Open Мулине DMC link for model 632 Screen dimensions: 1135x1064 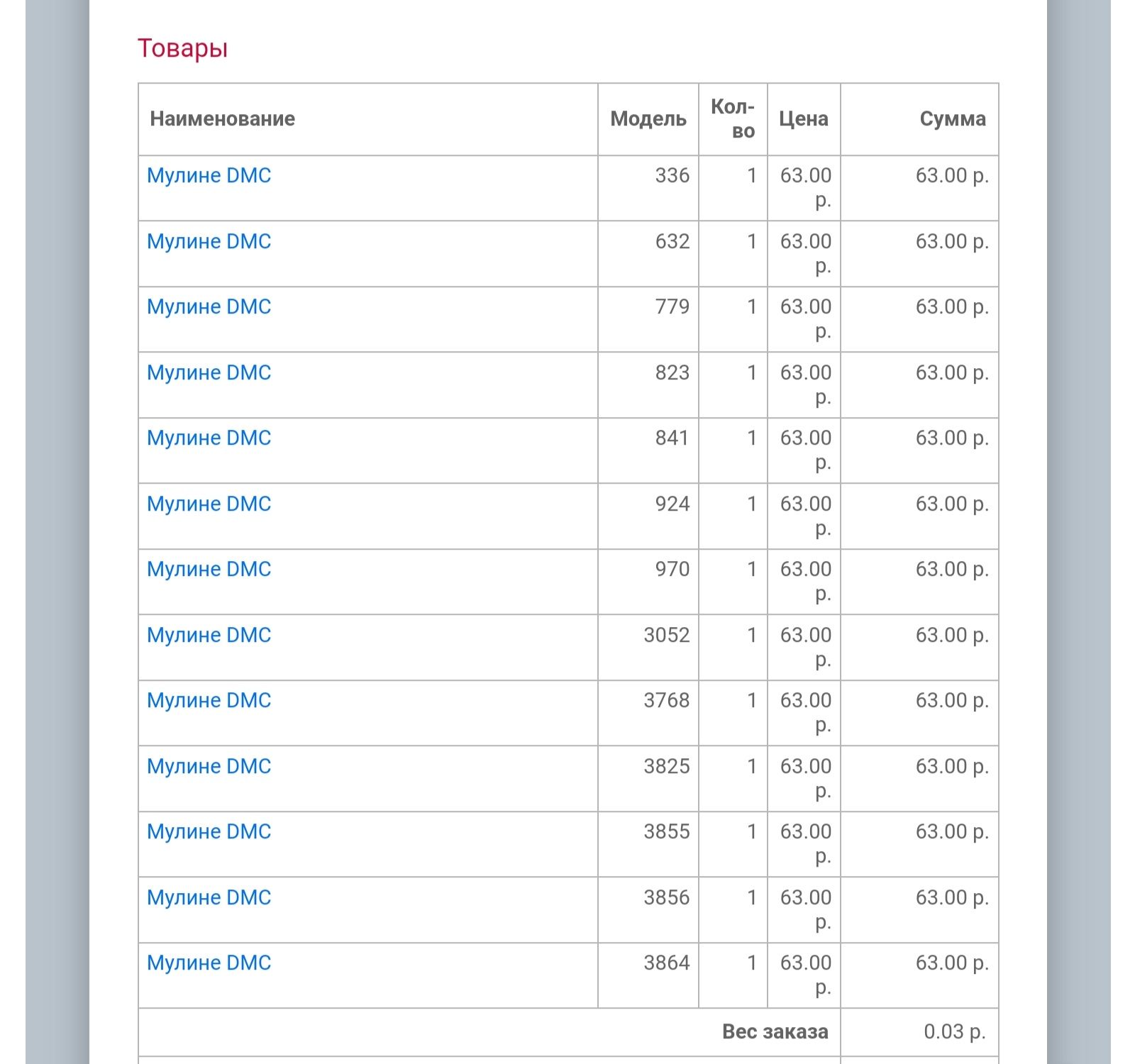209,241
